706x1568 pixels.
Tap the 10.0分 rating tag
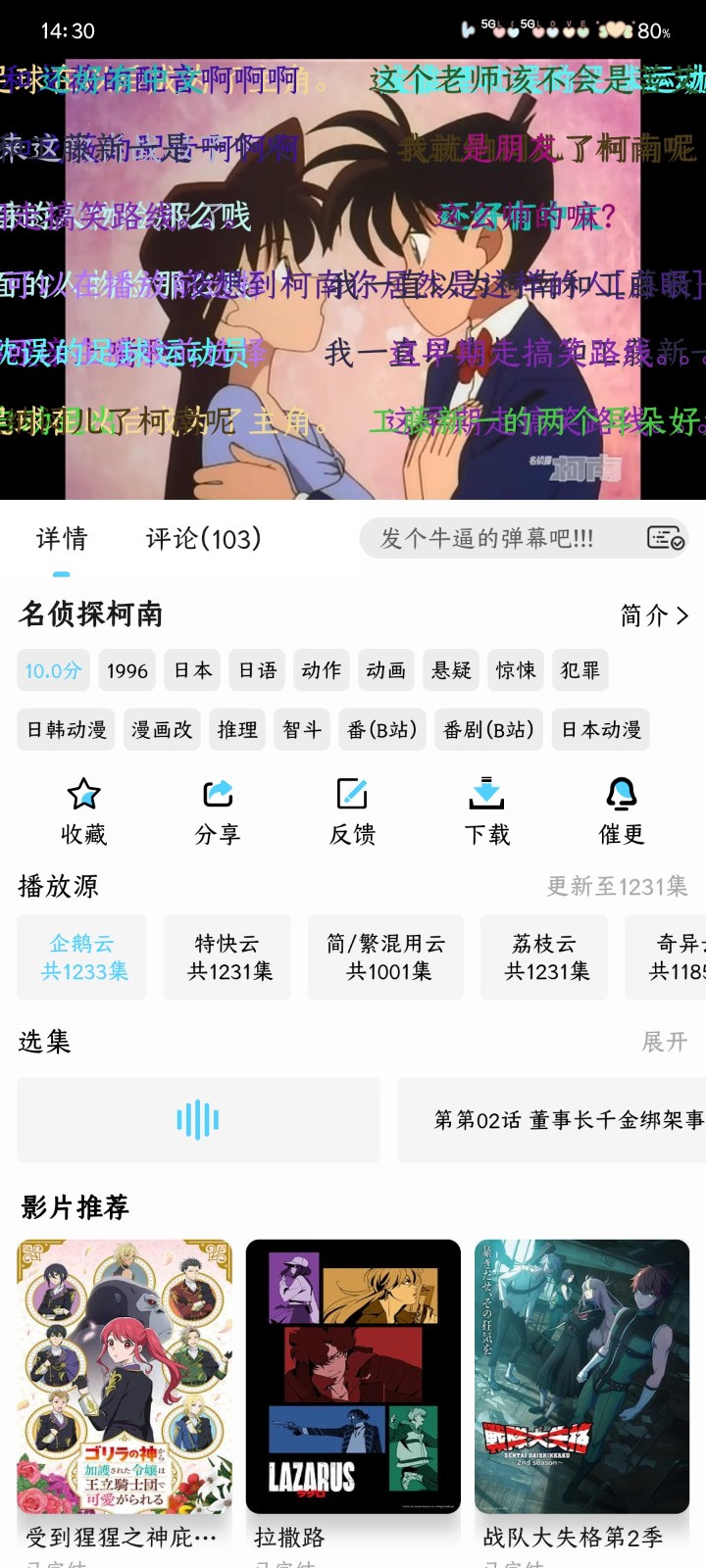[x=53, y=670]
